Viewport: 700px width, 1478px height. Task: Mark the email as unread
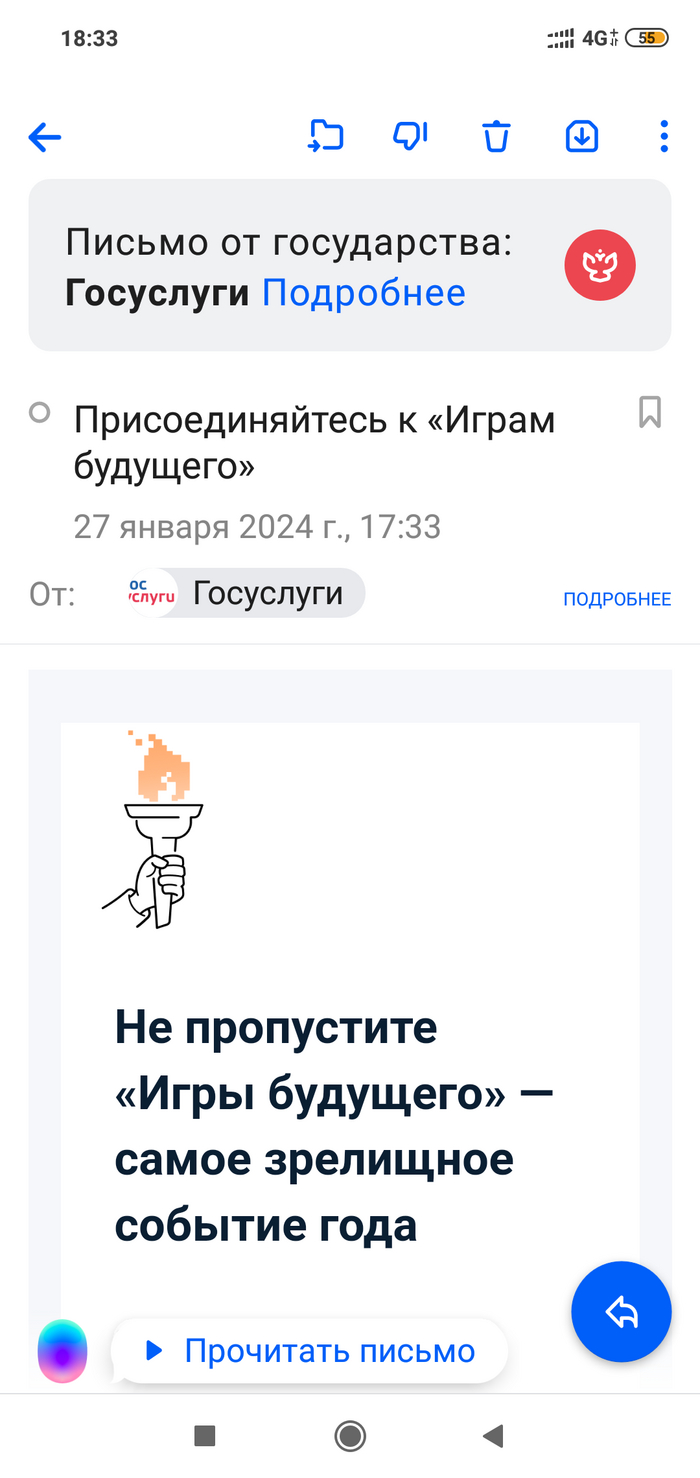coord(40,412)
